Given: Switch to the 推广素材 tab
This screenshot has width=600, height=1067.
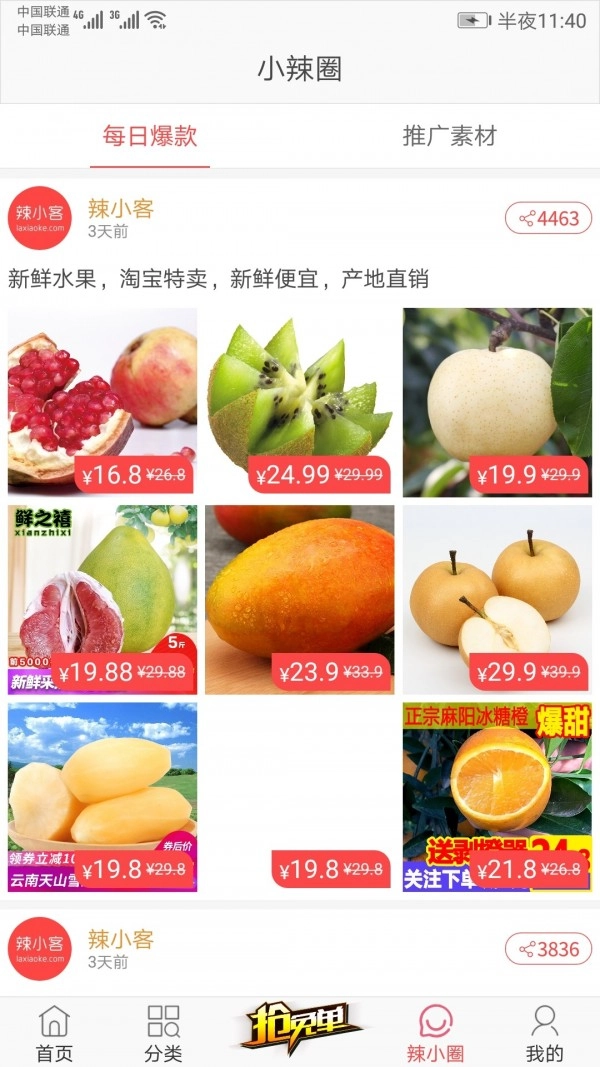Looking at the screenshot, I should pos(449,137).
